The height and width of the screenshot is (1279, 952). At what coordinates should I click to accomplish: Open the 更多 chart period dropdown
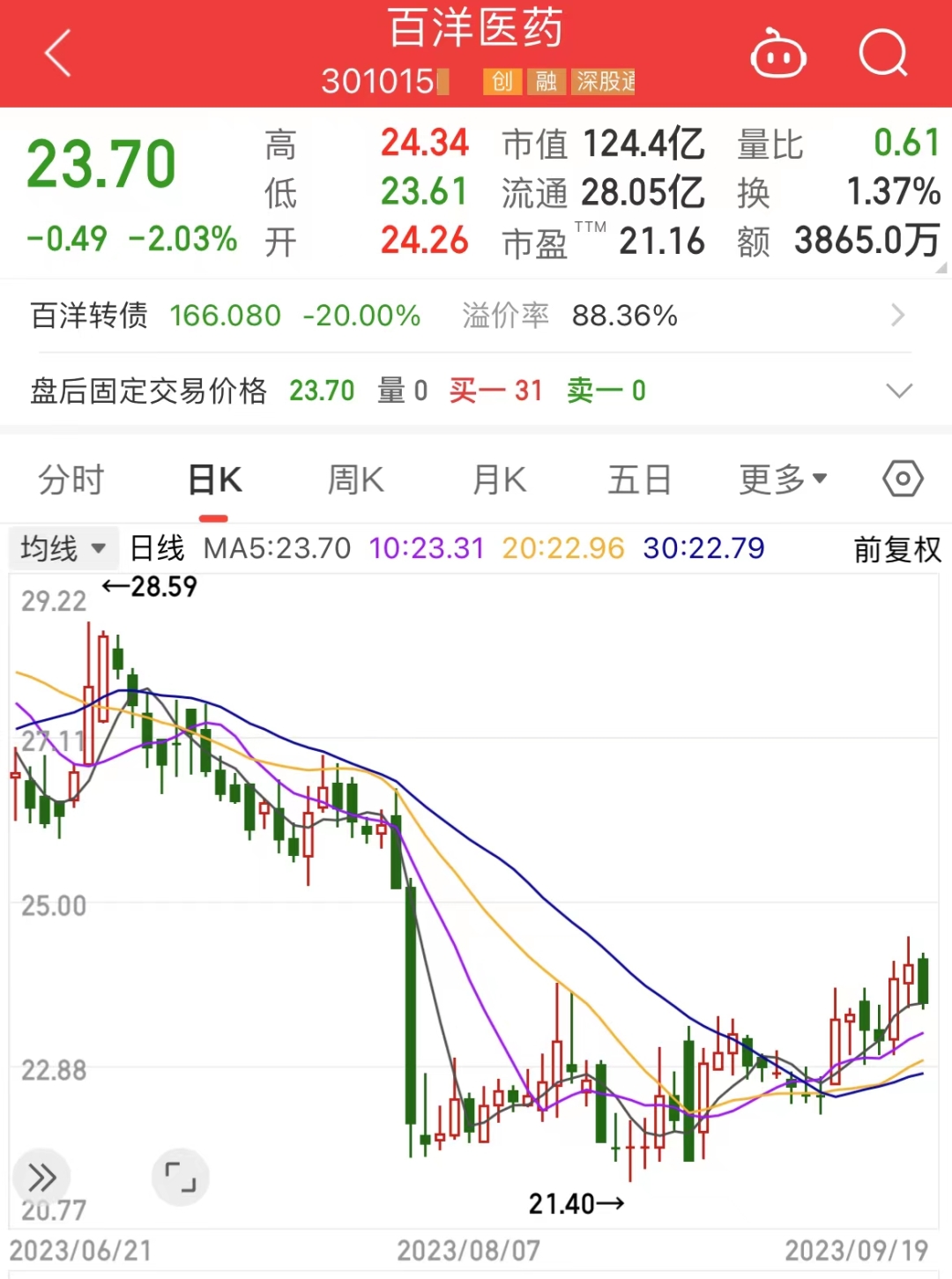pyautogui.click(x=782, y=480)
